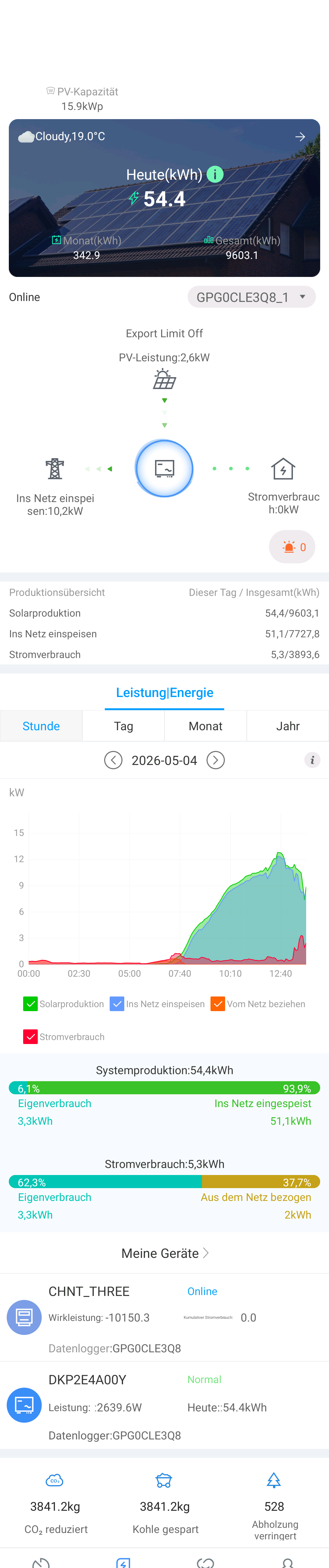Open weather details via the arrow
329x1568 pixels.
300,137
